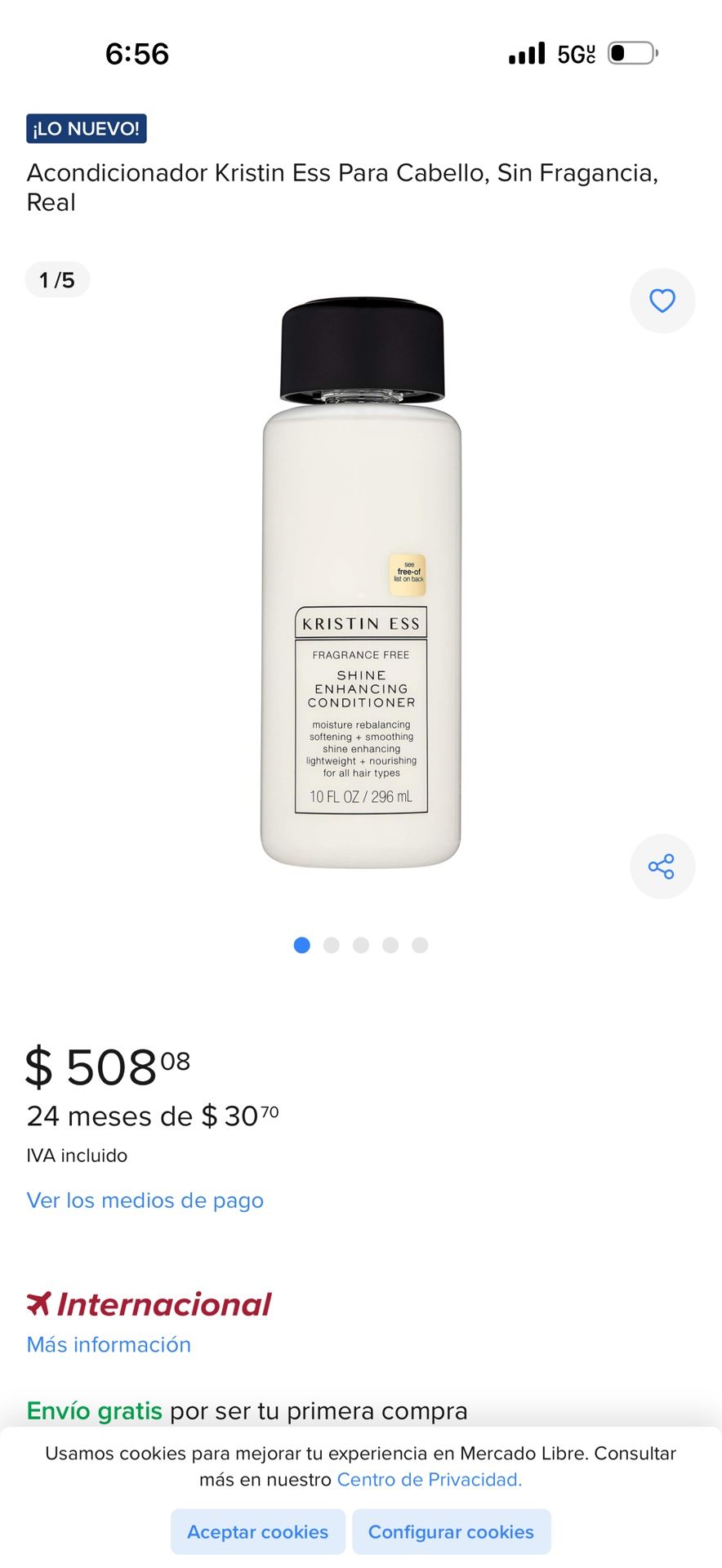Screen dimensions: 722x1568
Task: Open Configurar cookies settings
Action: pyautogui.click(x=451, y=1531)
